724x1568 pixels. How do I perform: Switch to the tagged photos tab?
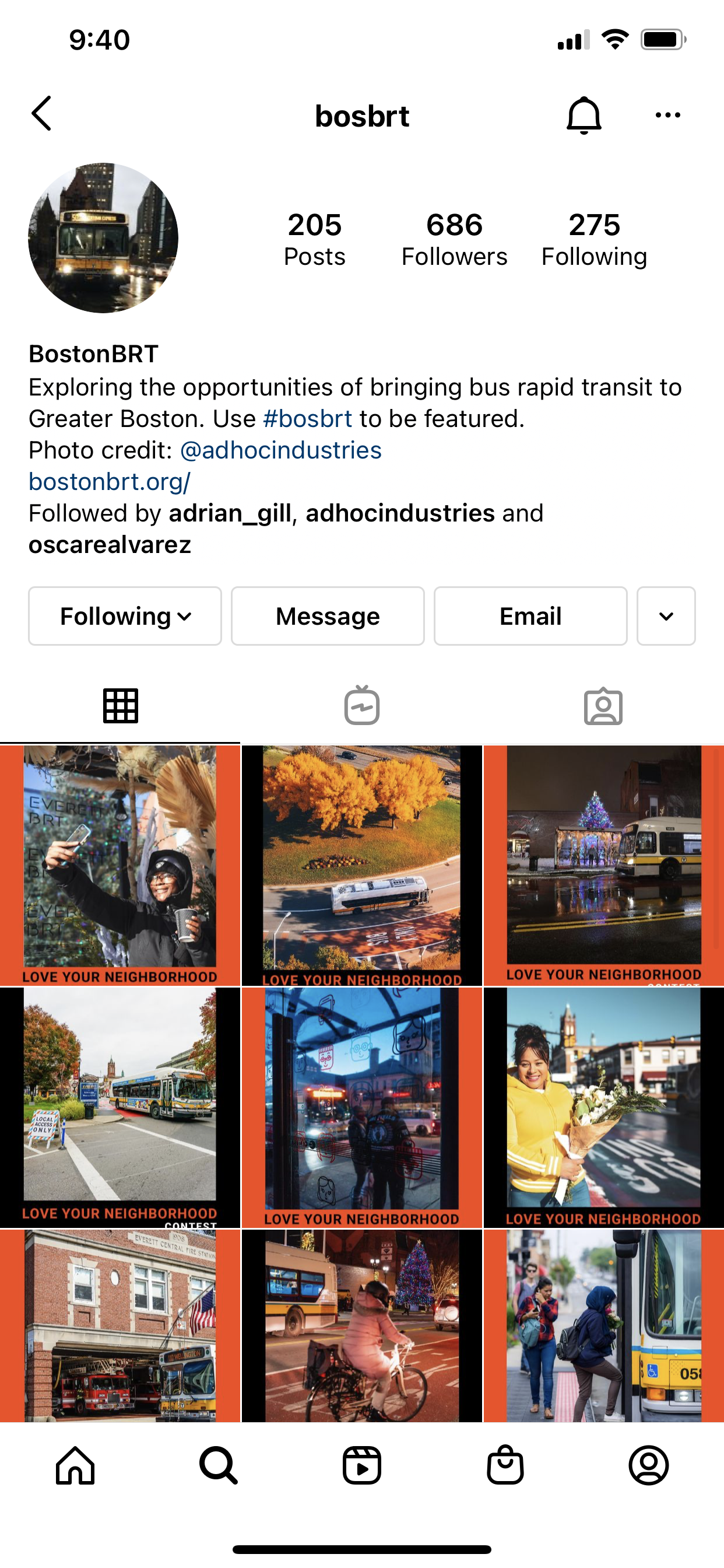coord(603,706)
